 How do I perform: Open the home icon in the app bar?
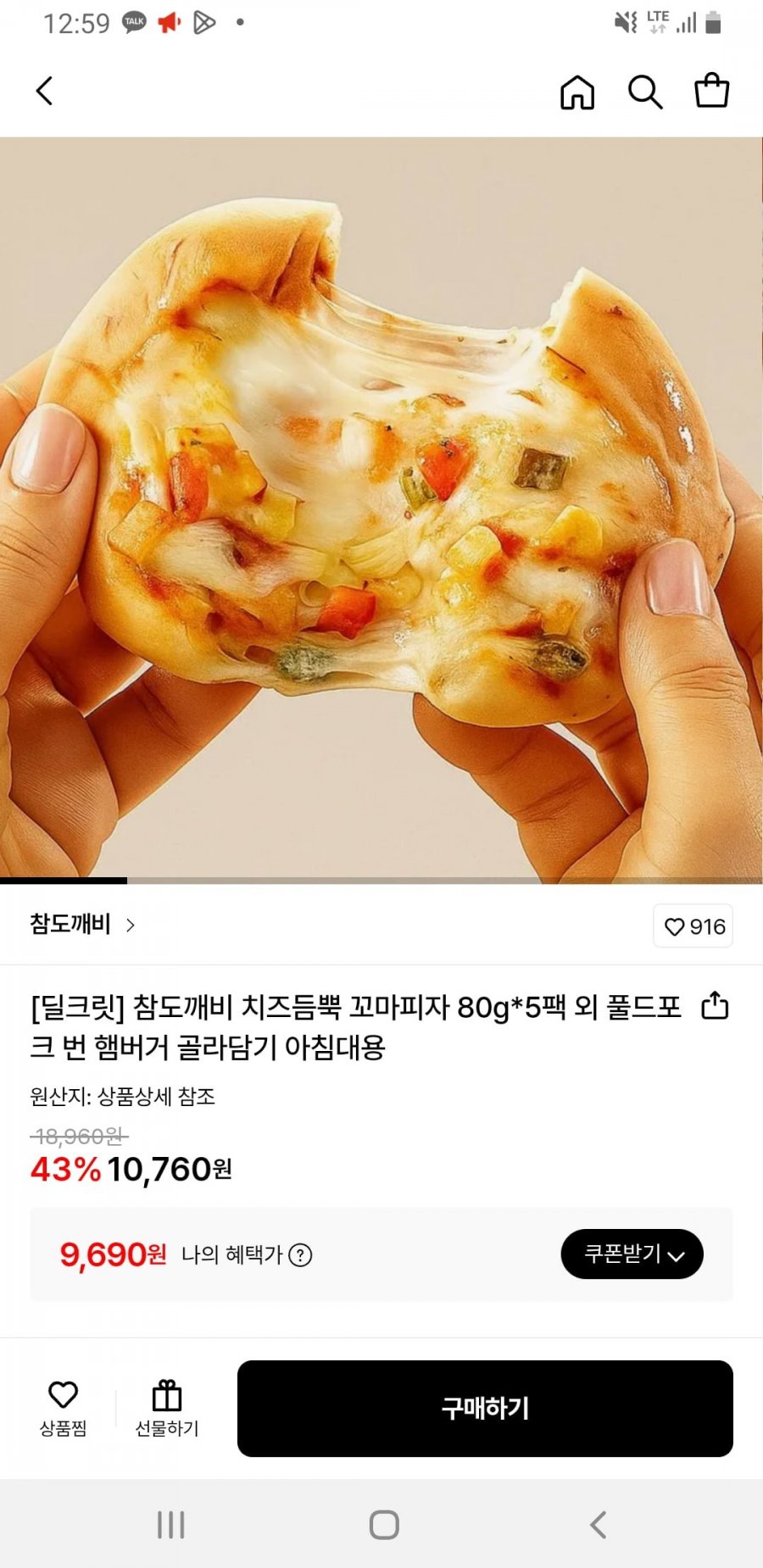tap(577, 92)
